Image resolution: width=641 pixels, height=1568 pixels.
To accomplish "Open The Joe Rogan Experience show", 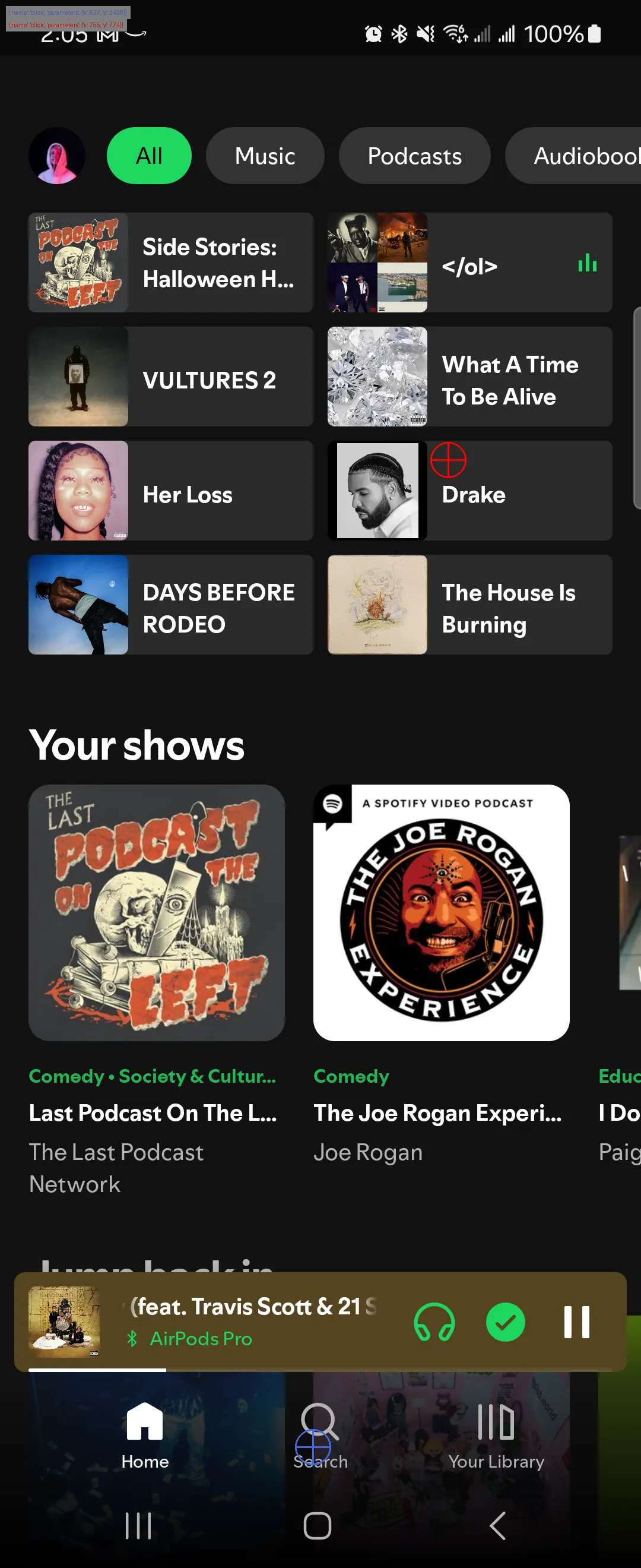I will 441,912.
